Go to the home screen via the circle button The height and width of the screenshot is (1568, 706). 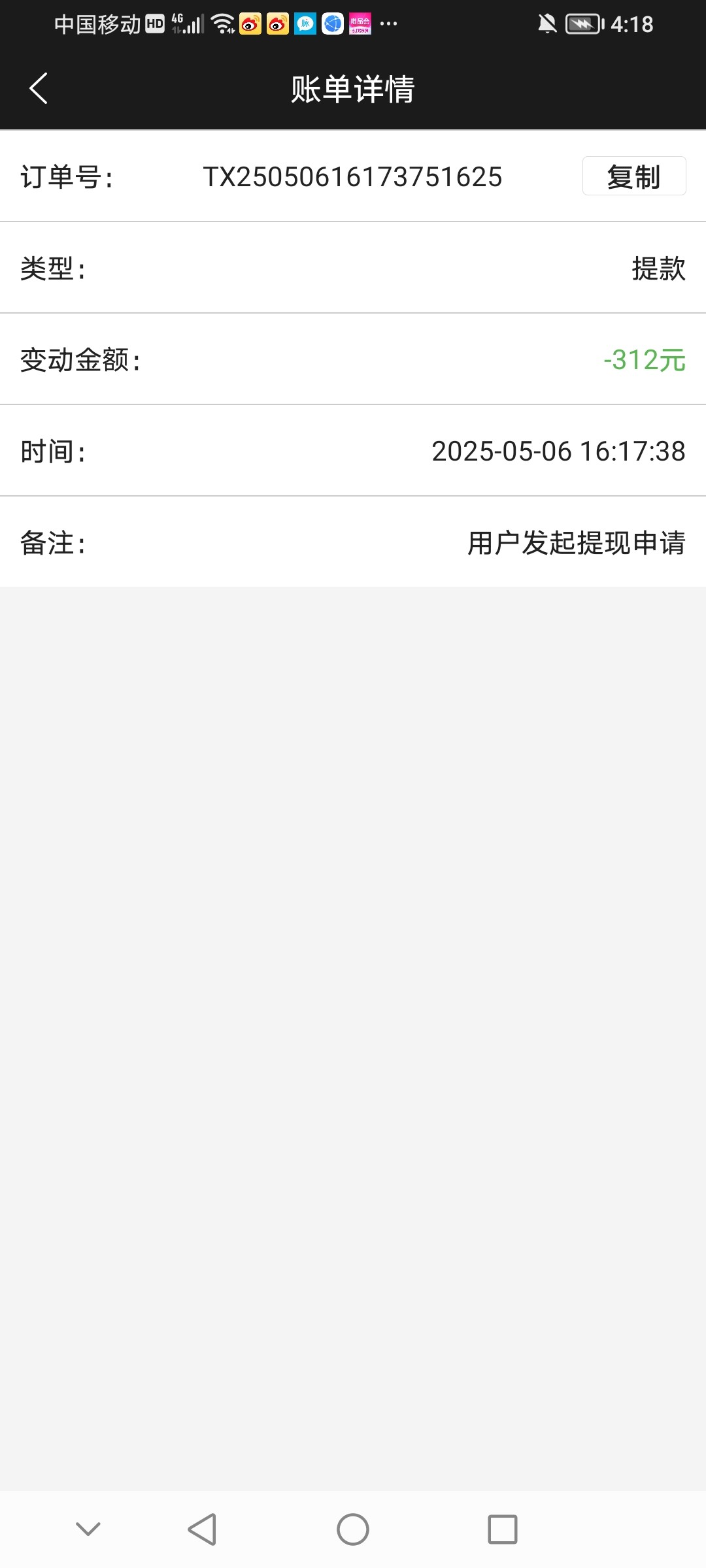[353, 1529]
